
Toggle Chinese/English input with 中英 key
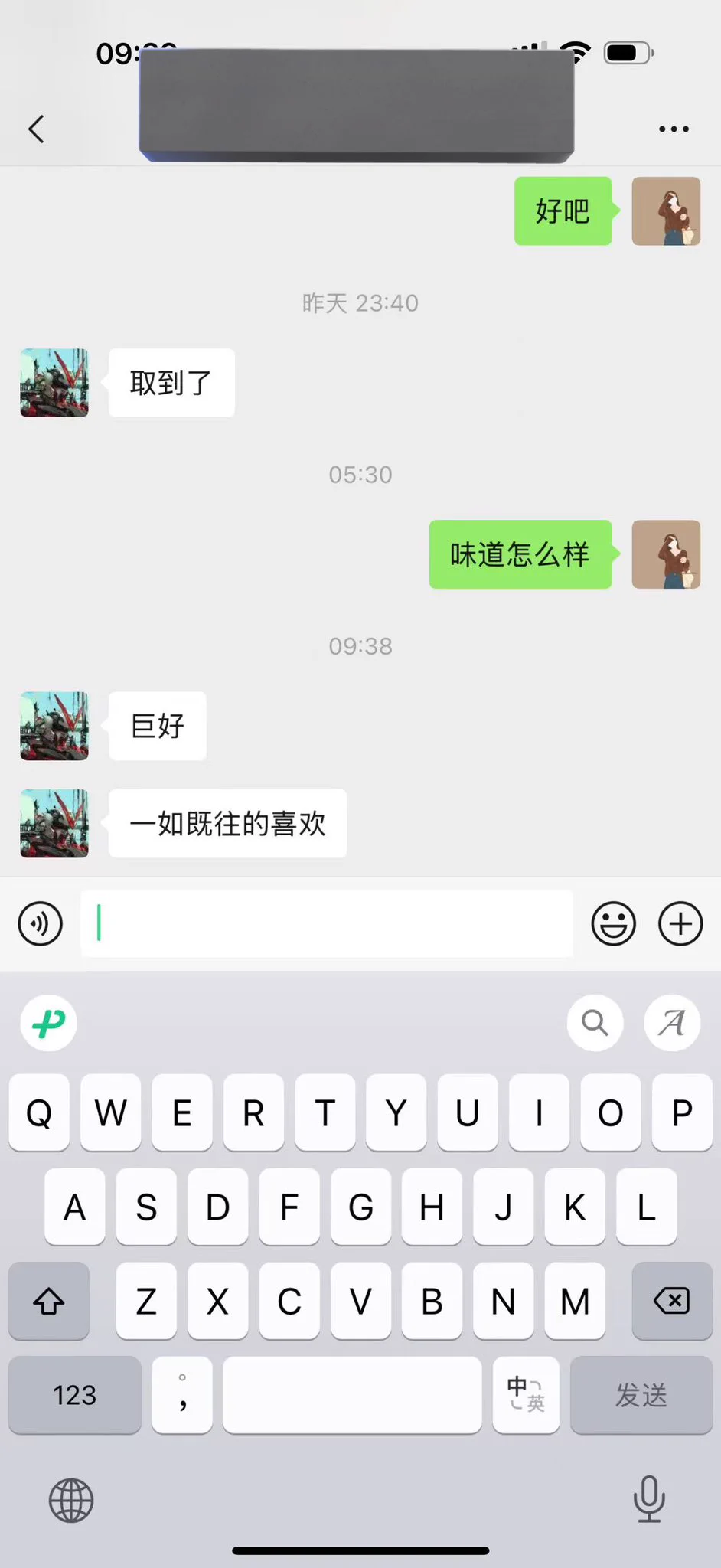click(526, 1395)
